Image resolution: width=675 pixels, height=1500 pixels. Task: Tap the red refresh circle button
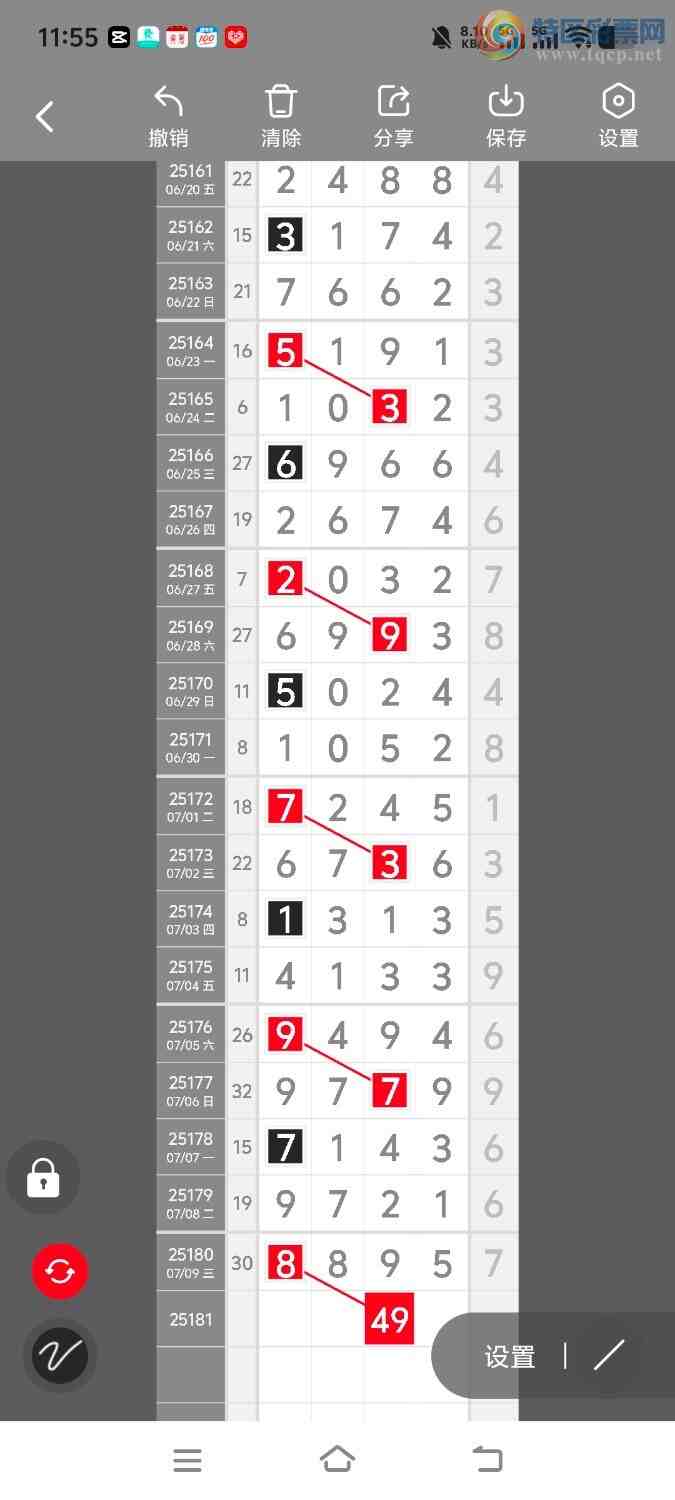60,1271
